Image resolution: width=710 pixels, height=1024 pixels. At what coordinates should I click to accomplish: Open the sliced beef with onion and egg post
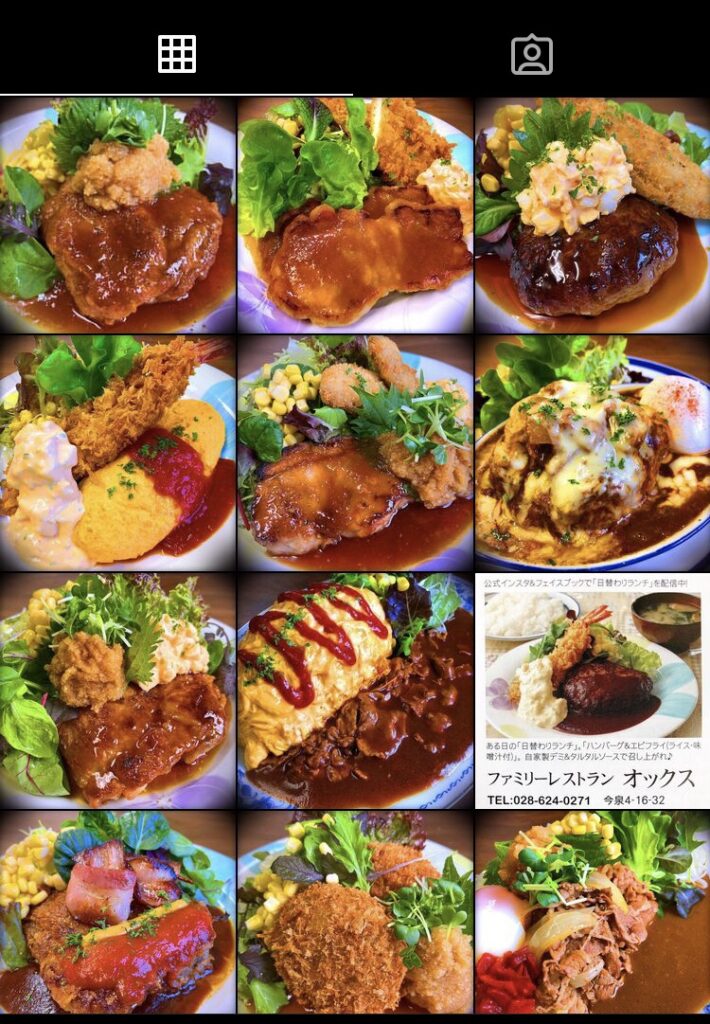[592, 915]
